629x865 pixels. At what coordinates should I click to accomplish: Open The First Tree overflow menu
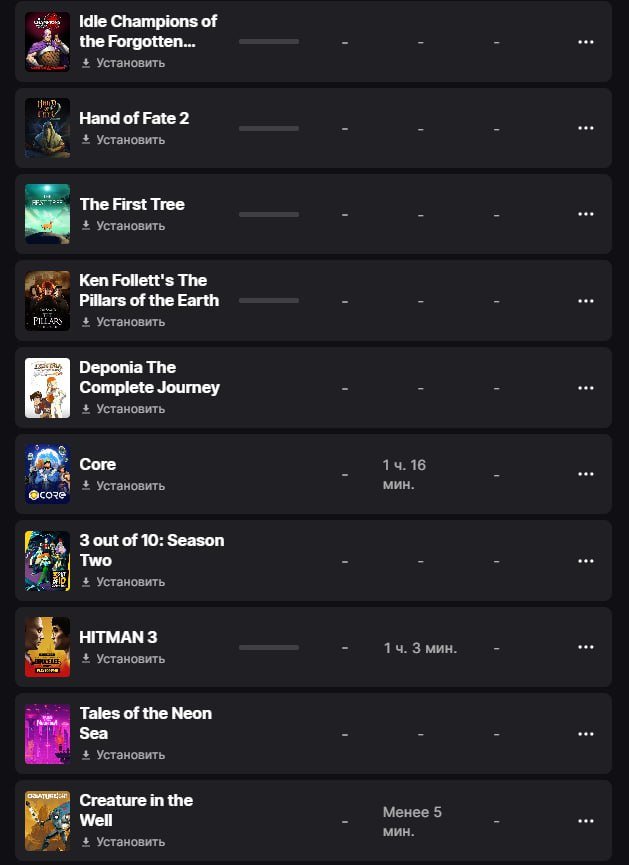[586, 214]
